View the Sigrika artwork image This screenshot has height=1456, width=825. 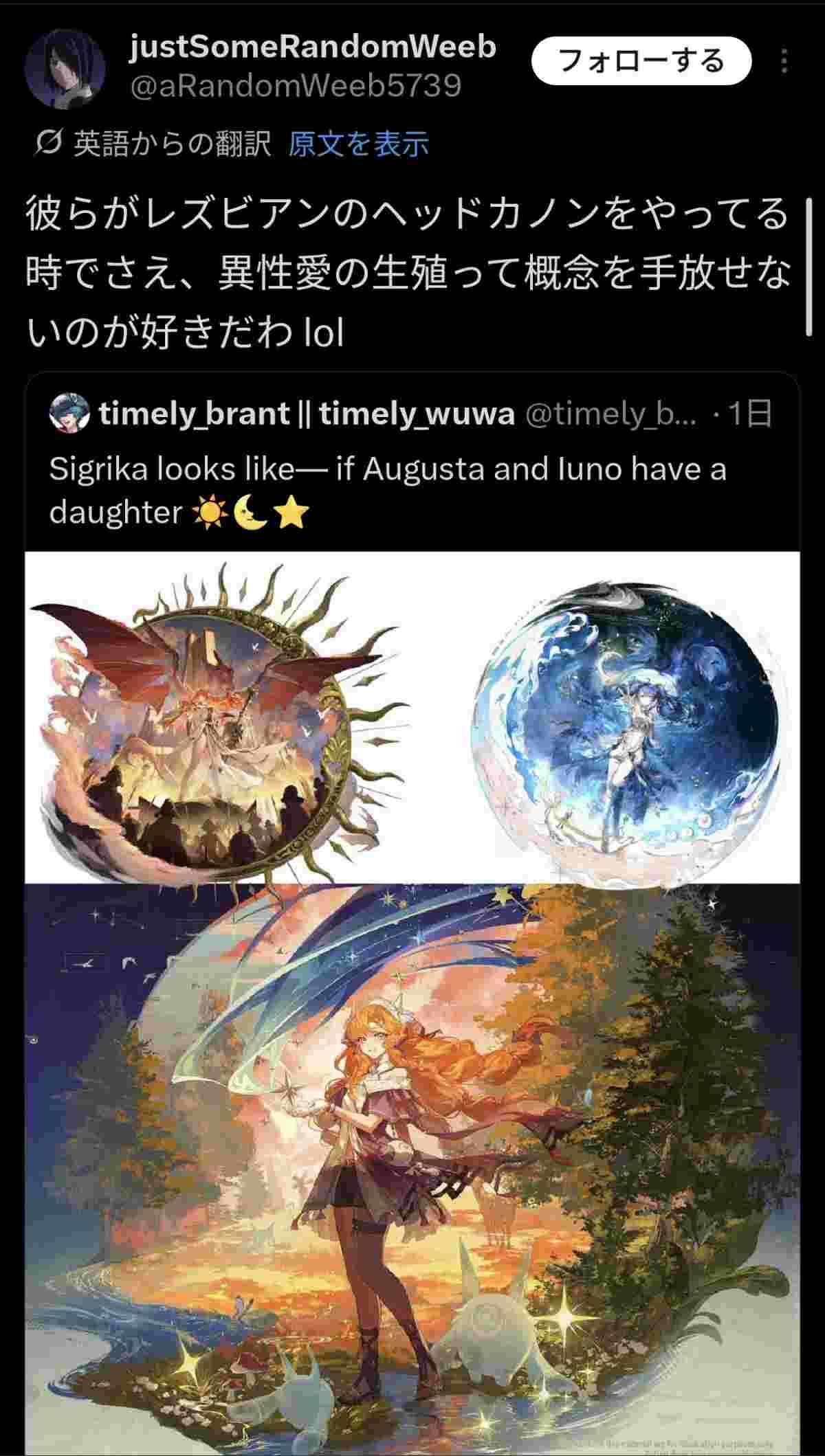[412, 1168]
